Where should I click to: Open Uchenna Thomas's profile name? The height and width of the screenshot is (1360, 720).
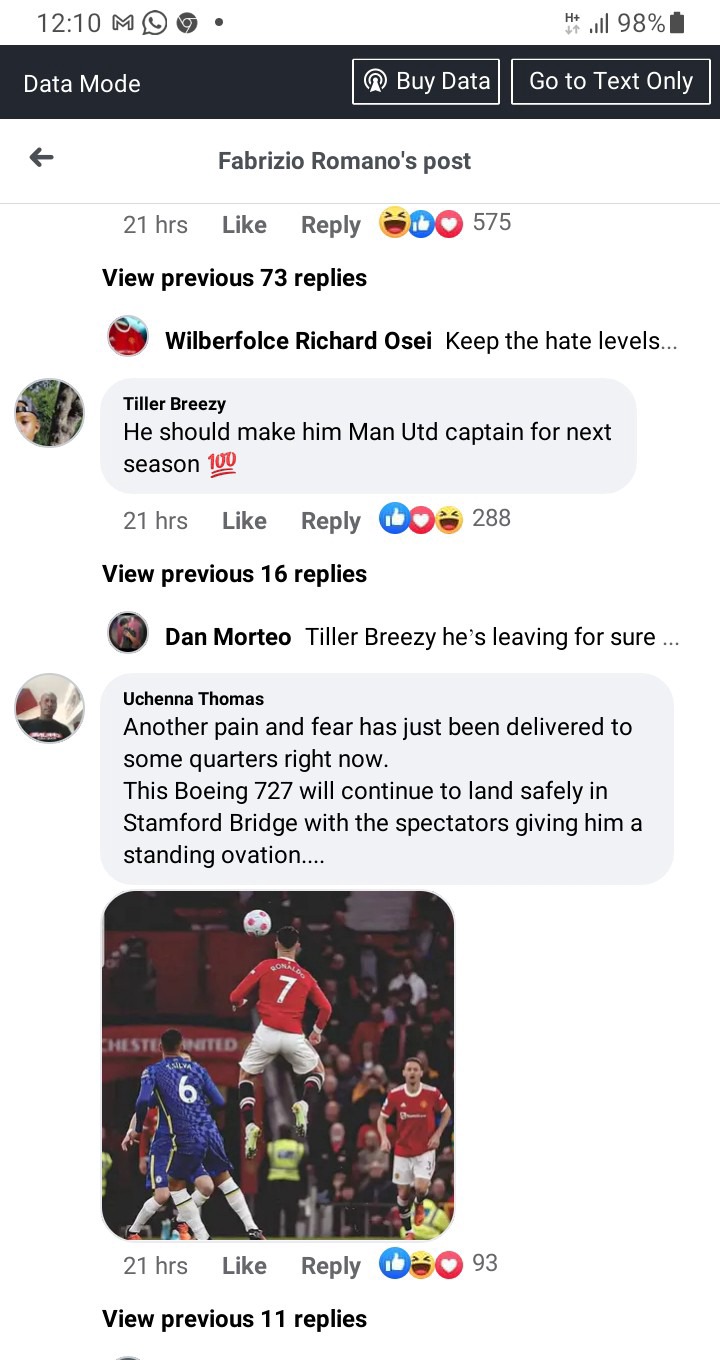click(193, 699)
